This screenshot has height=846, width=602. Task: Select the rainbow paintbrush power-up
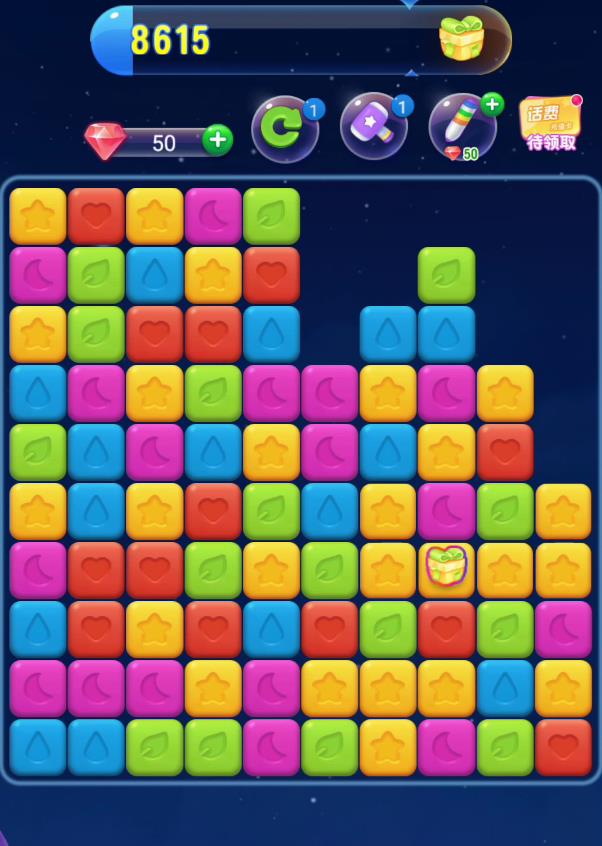tap(461, 125)
